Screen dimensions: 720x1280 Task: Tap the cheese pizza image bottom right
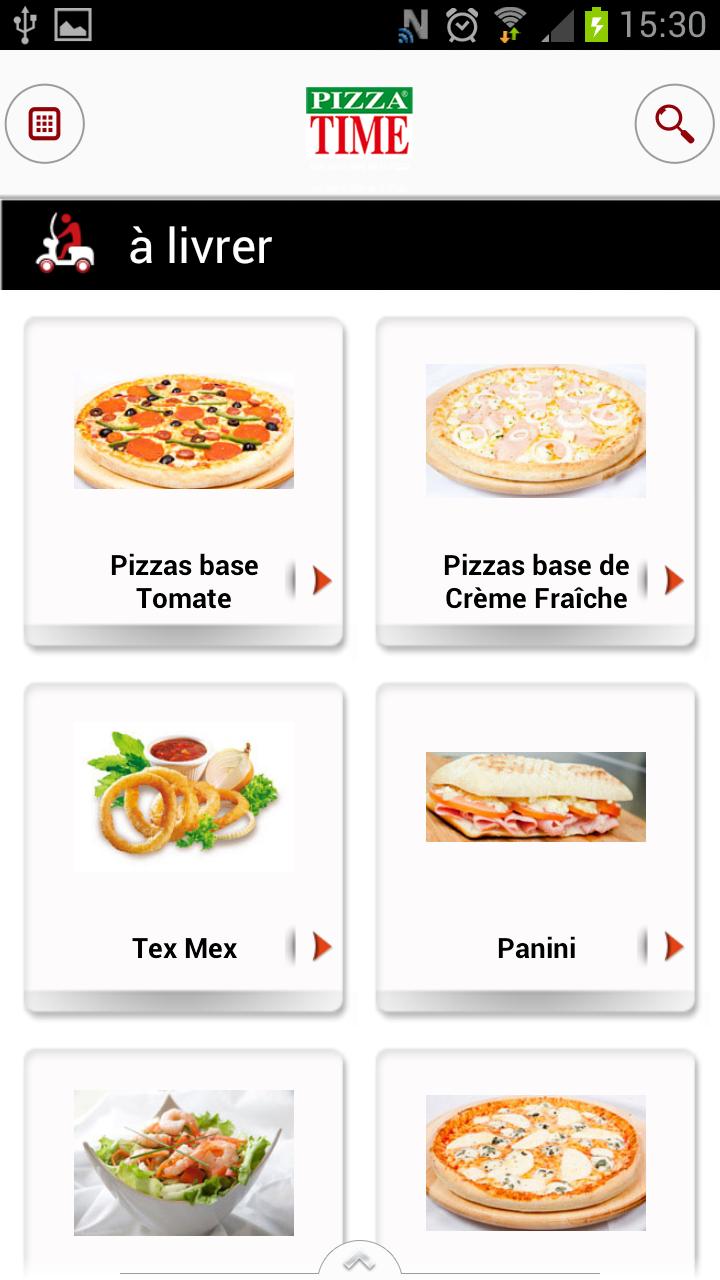pyautogui.click(x=536, y=1162)
